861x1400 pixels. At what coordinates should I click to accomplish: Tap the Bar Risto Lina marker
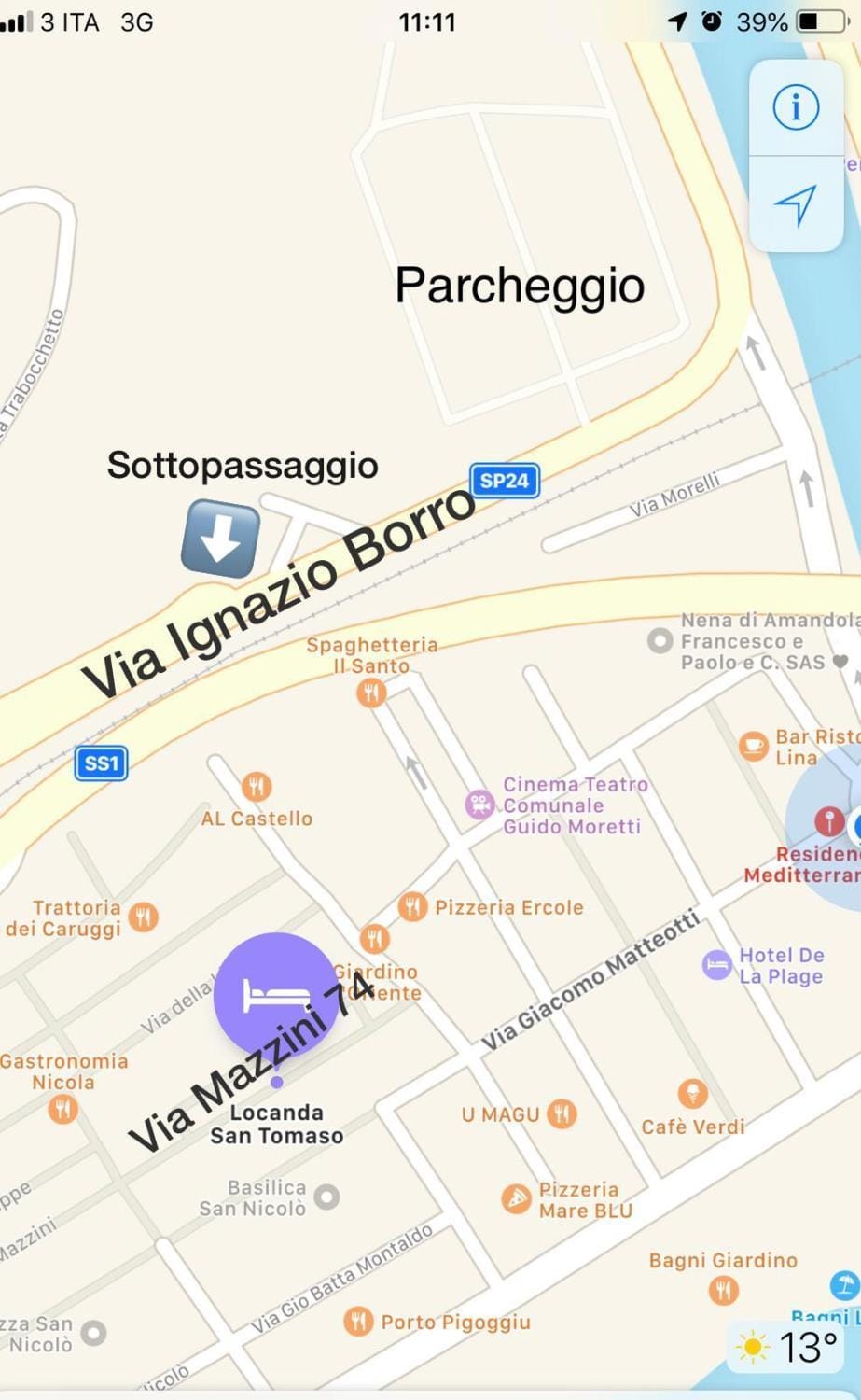[753, 746]
